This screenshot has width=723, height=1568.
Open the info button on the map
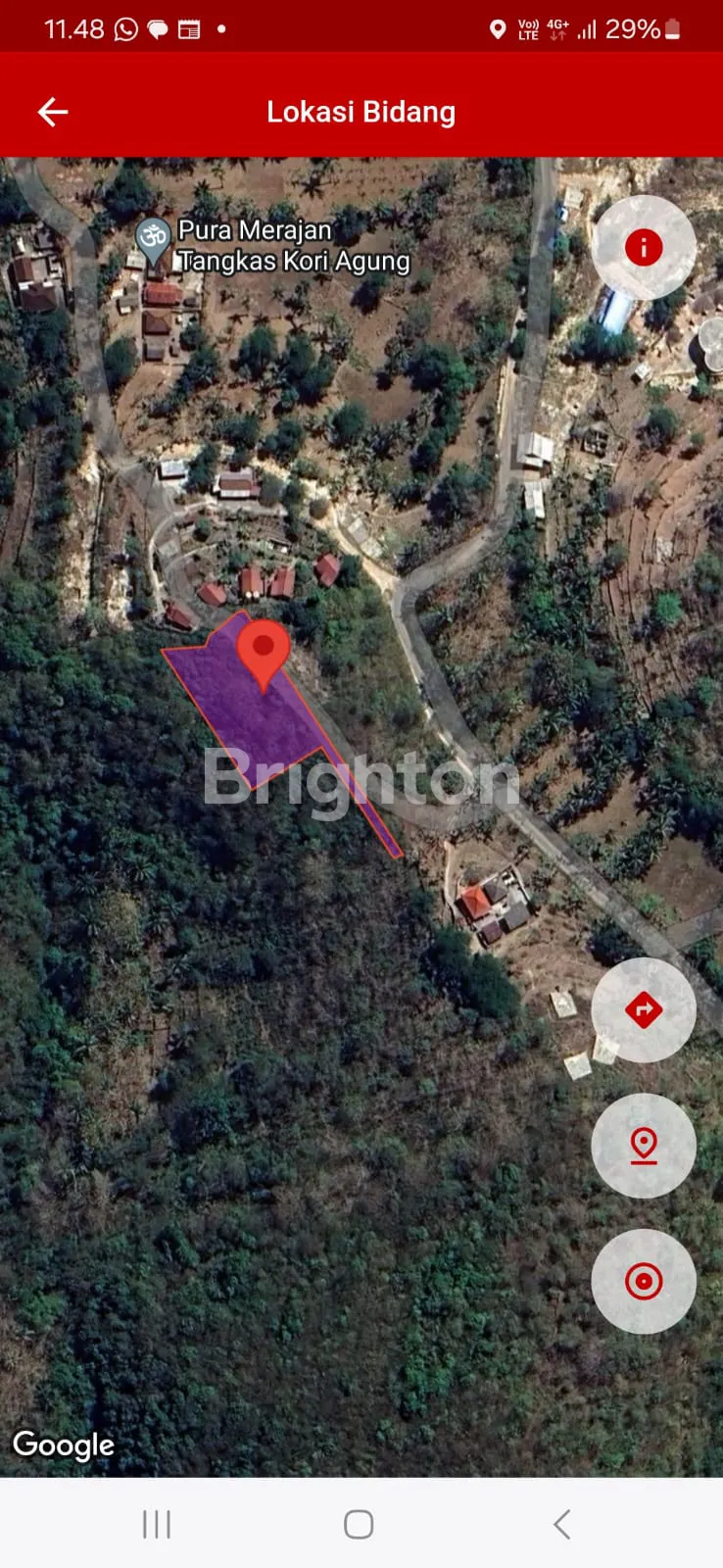644,247
